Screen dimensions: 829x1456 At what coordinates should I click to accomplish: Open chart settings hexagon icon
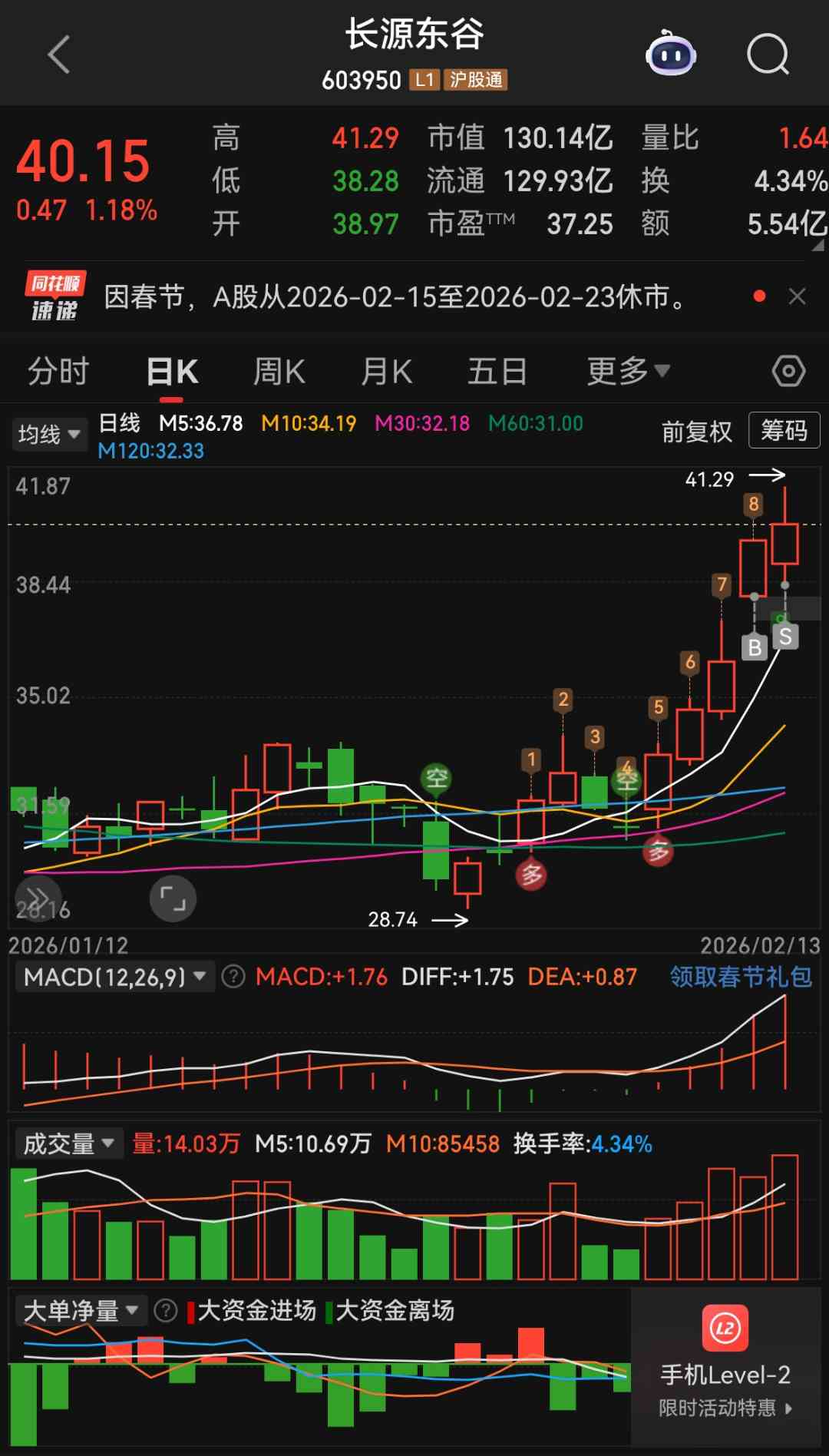pos(788,372)
